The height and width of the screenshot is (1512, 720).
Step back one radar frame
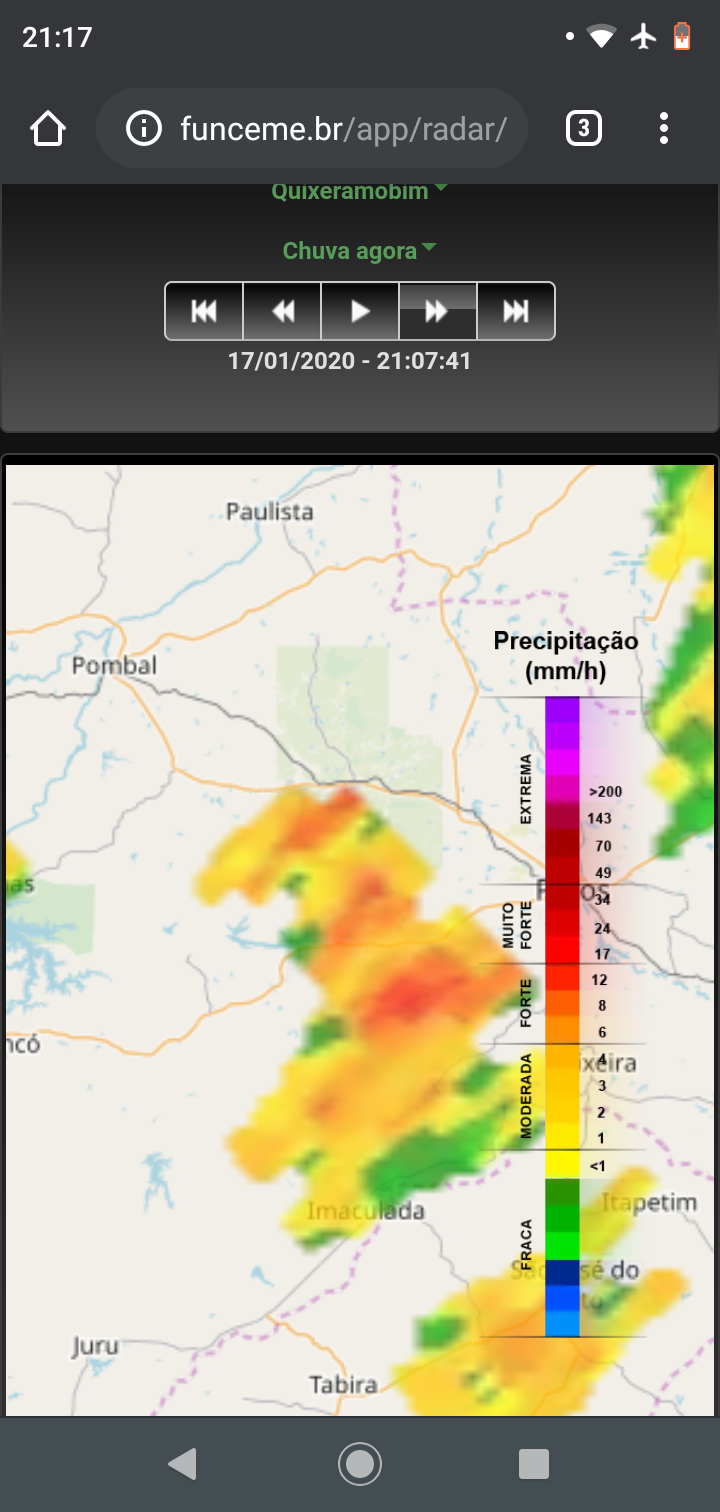point(282,311)
